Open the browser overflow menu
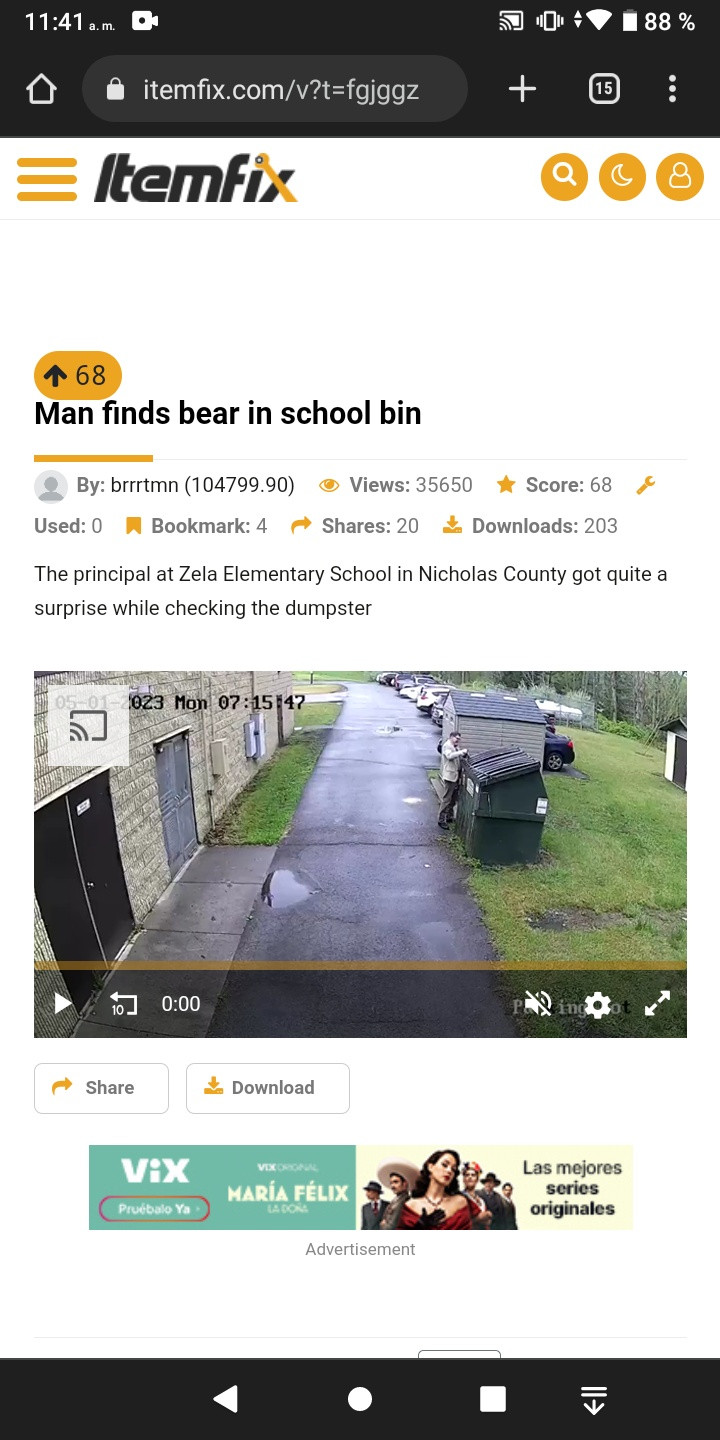Image resolution: width=720 pixels, height=1440 pixels. [672, 89]
